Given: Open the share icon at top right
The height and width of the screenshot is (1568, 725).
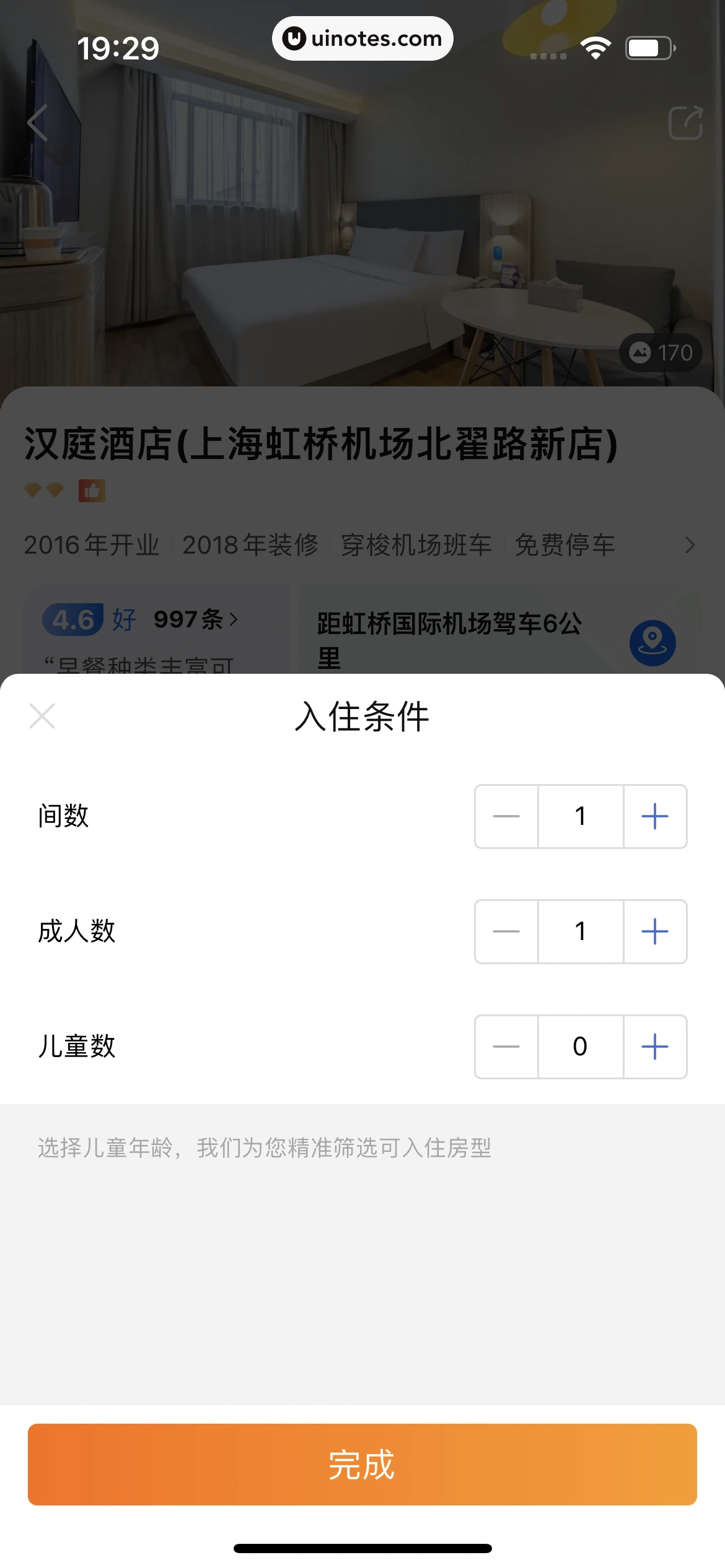Looking at the screenshot, I should click(x=685, y=122).
